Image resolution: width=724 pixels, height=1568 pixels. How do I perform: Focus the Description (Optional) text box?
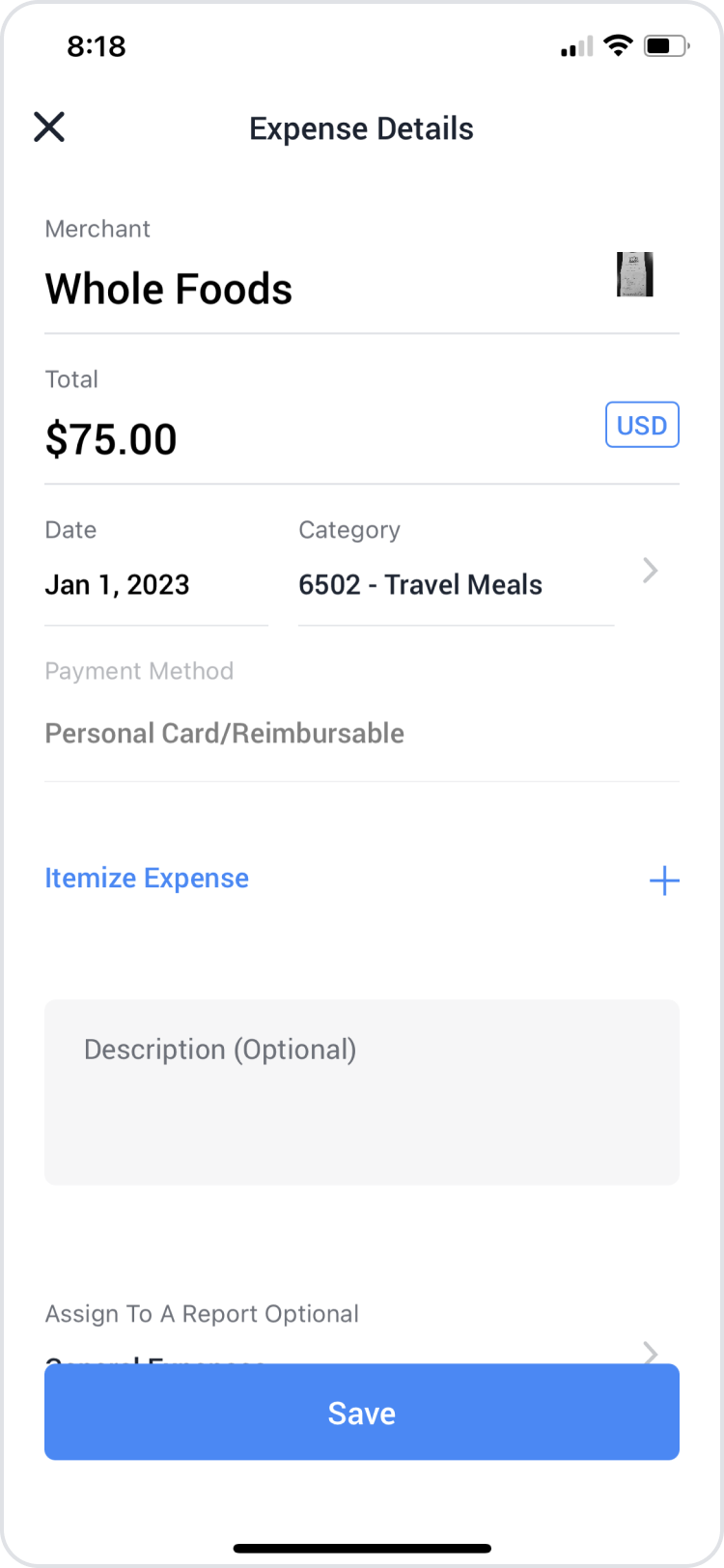pos(362,1092)
